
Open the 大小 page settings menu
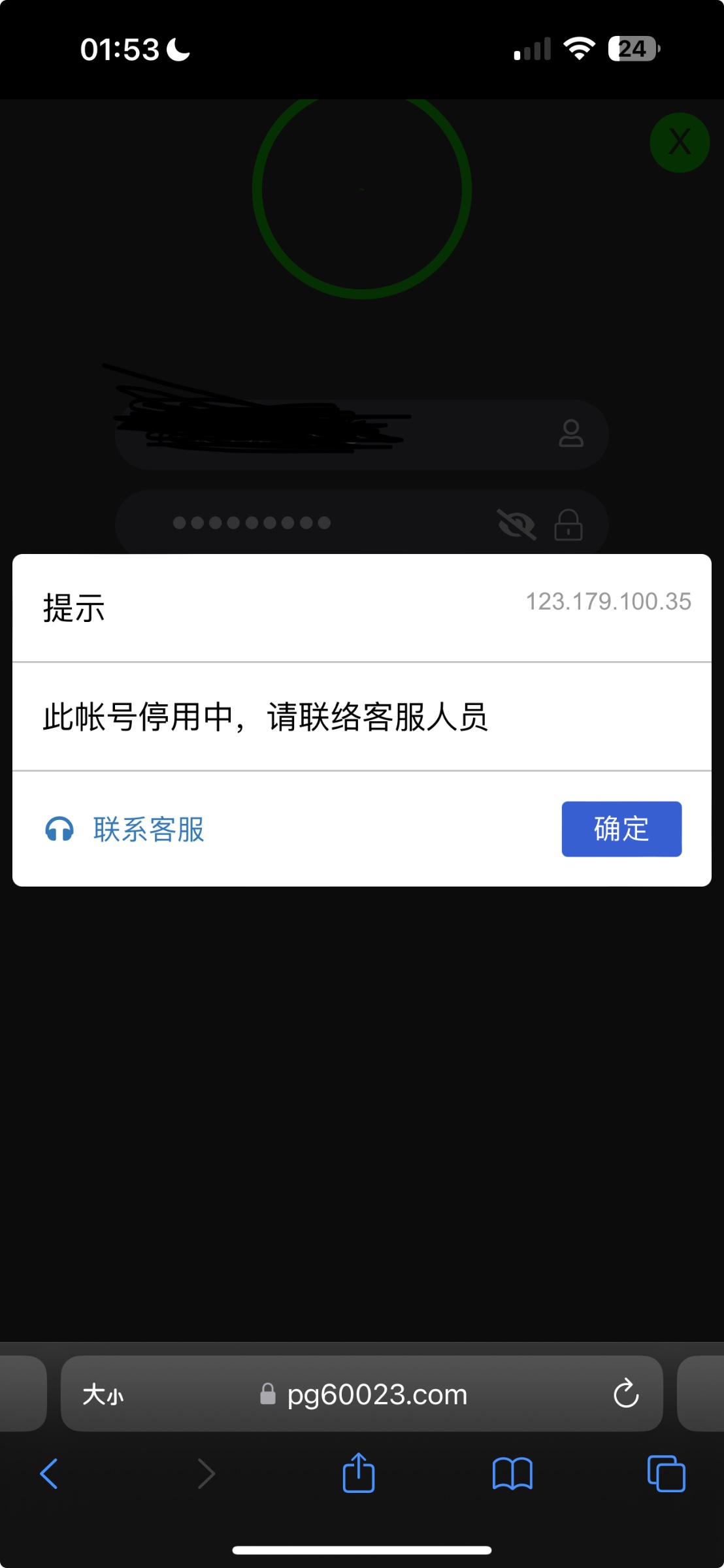pos(103,1395)
